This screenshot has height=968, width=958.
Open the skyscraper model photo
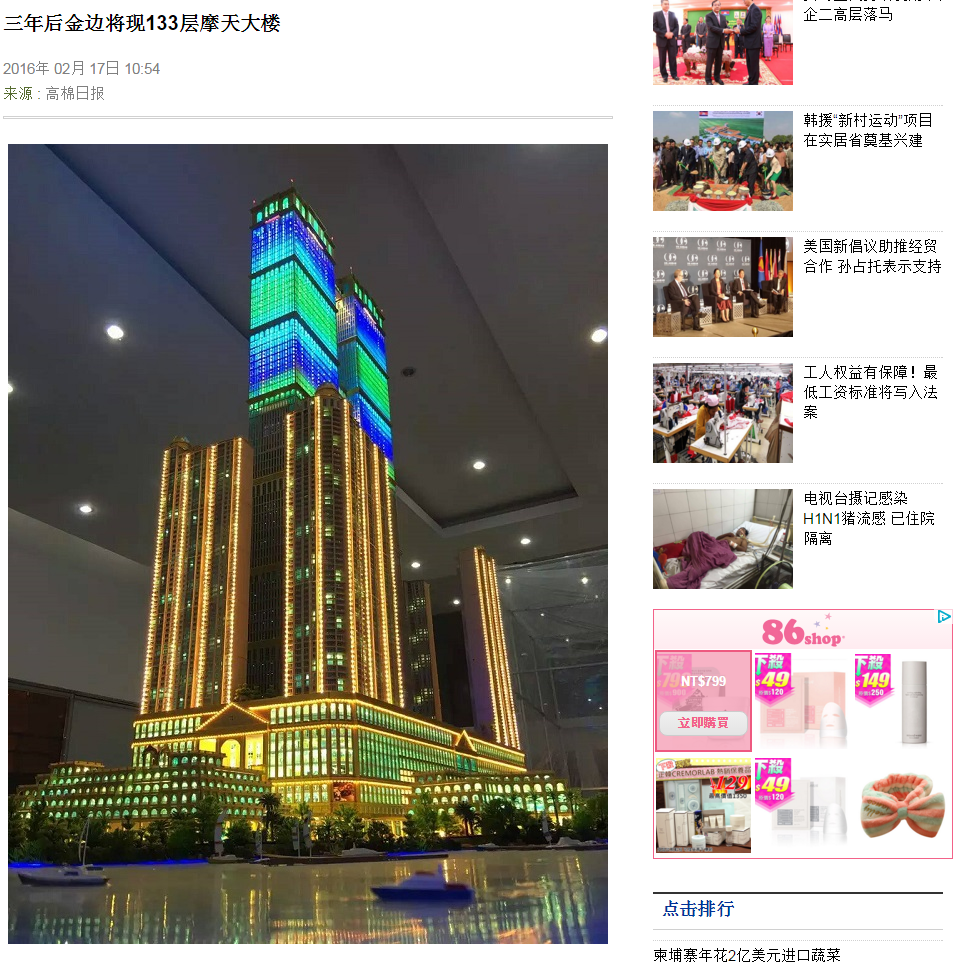308,543
